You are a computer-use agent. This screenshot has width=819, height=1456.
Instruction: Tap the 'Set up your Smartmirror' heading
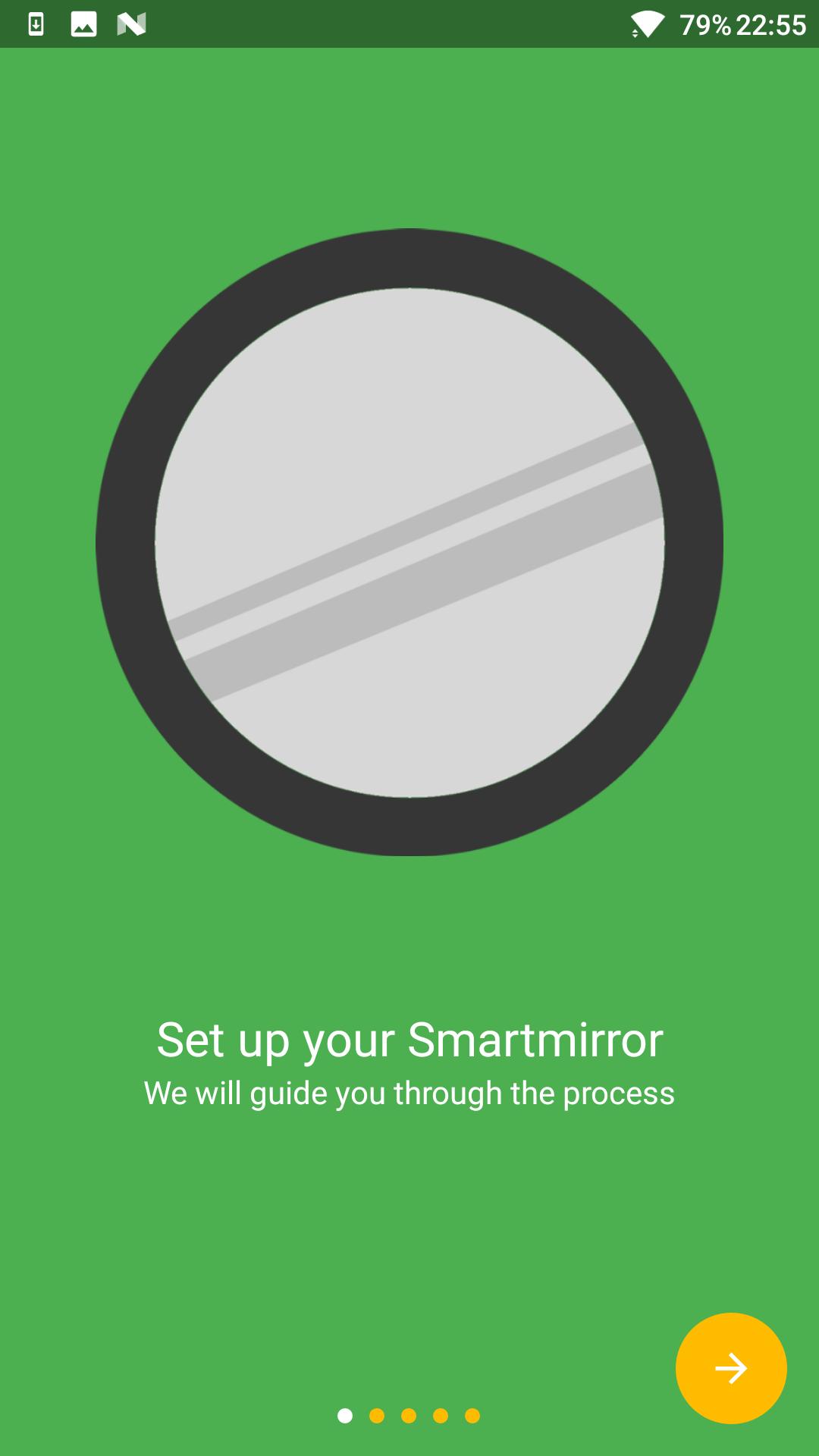click(409, 1040)
